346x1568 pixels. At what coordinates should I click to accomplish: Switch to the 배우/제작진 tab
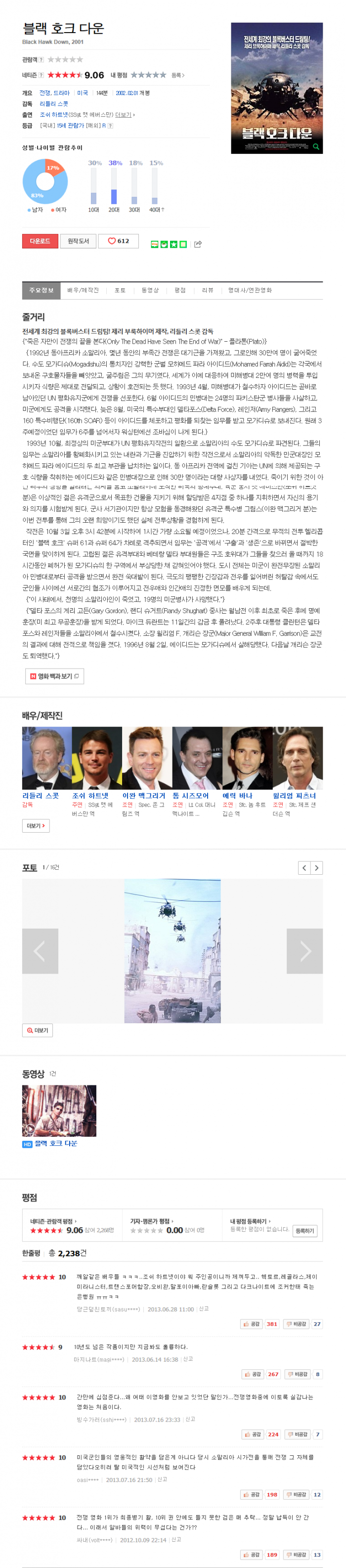point(83,290)
